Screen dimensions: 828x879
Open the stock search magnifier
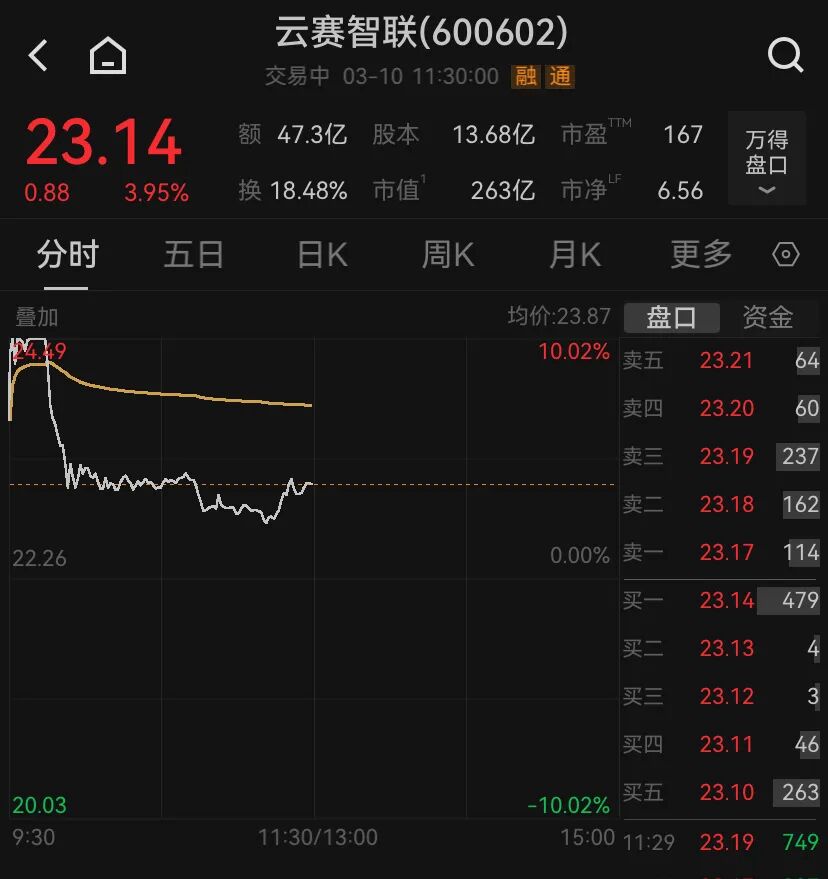(x=786, y=56)
